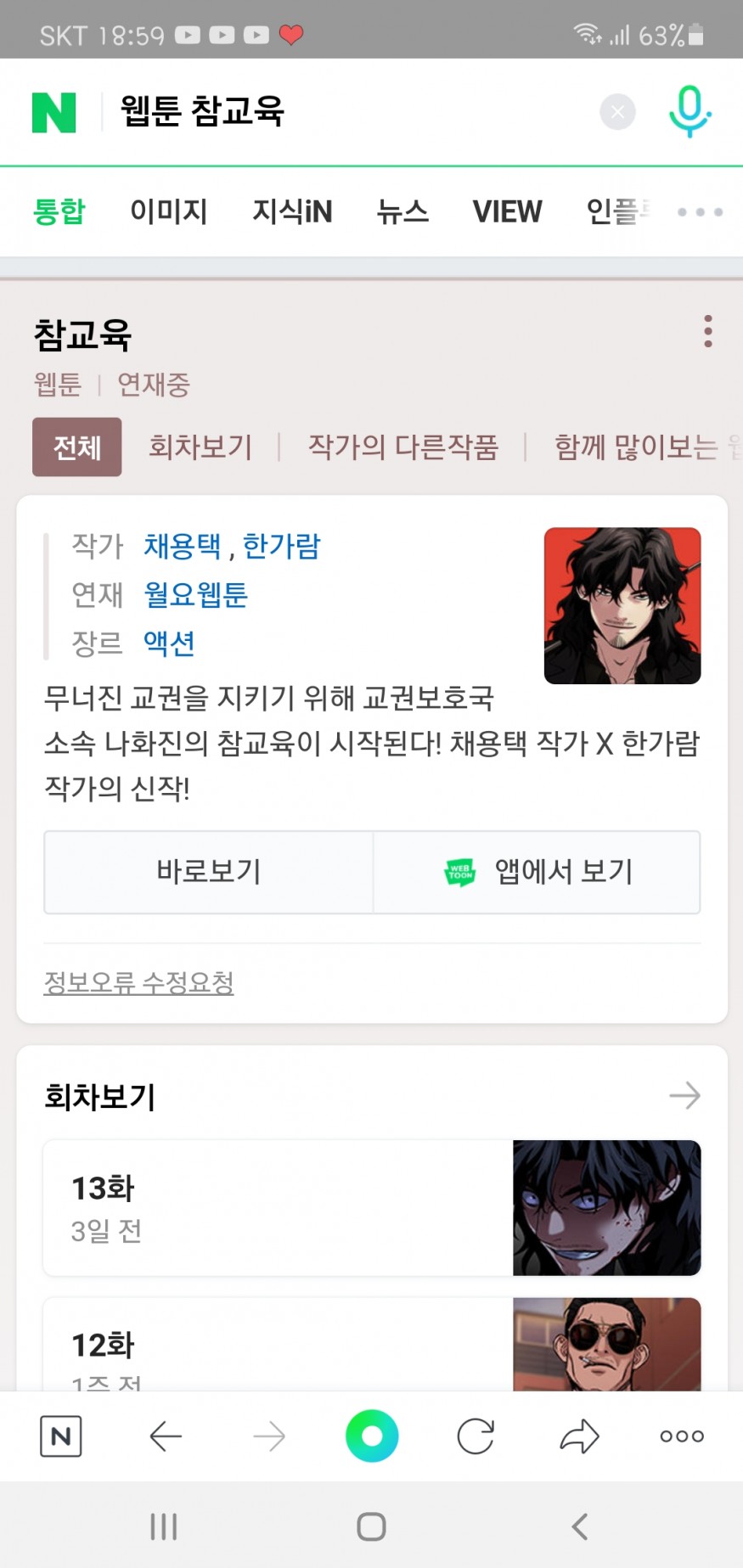Switch to the 이미지 tab
The width and height of the screenshot is (743, 1568).
(169, 211)
